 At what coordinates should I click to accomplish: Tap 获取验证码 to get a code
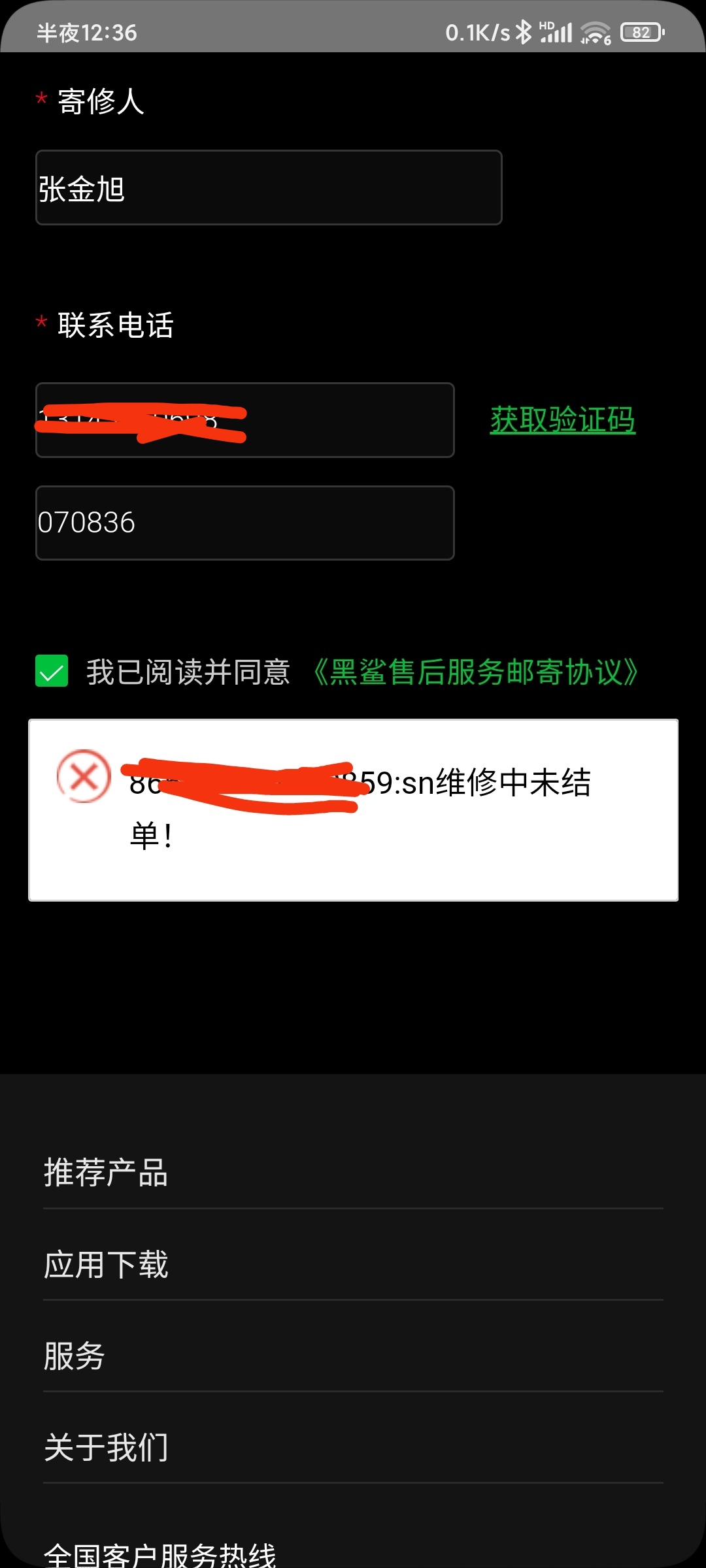tap(563, 419)
